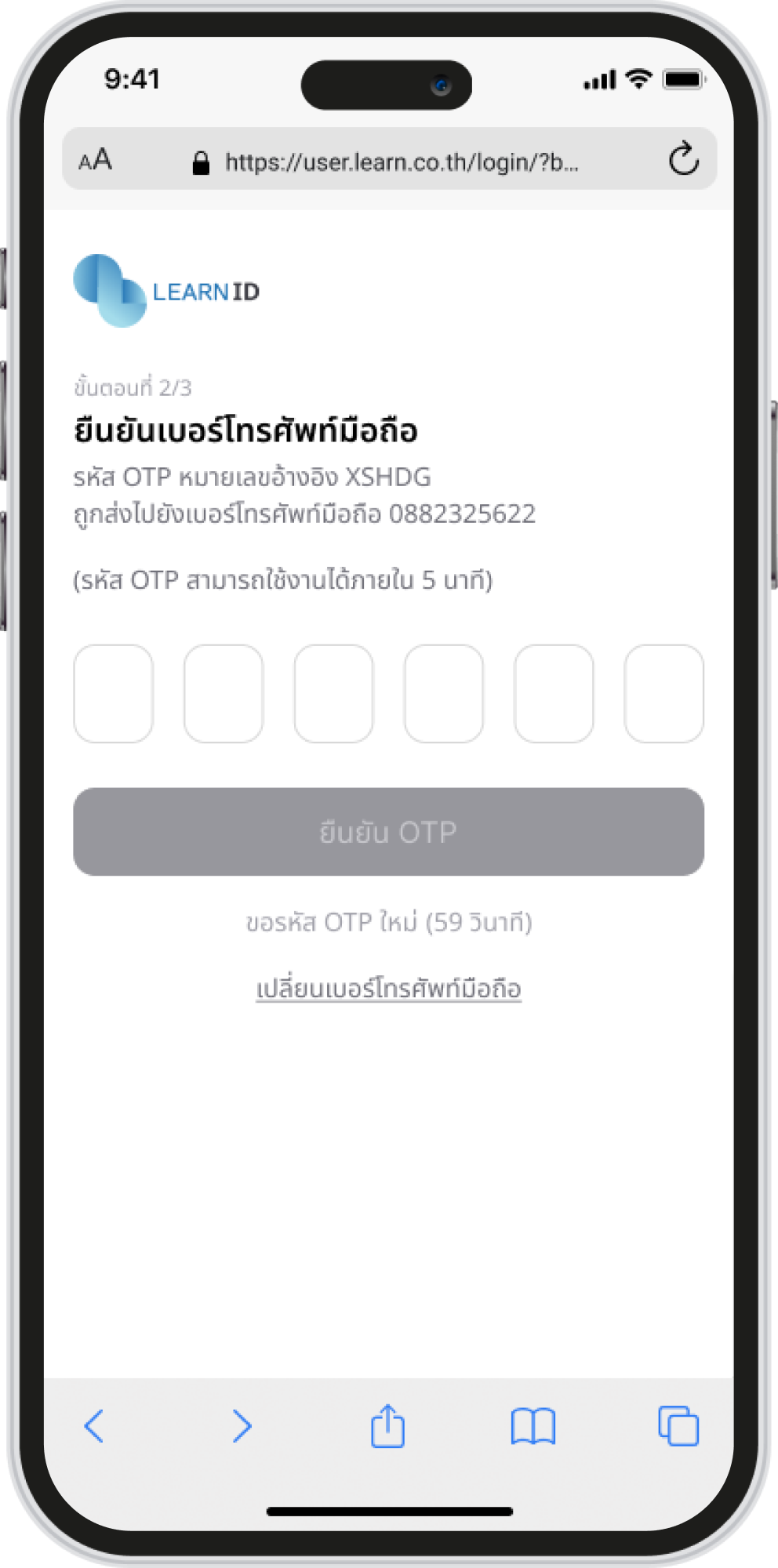The image size is (778, 1568).
Task: Tap the first OTP digit box
Action: coord(113,693)
